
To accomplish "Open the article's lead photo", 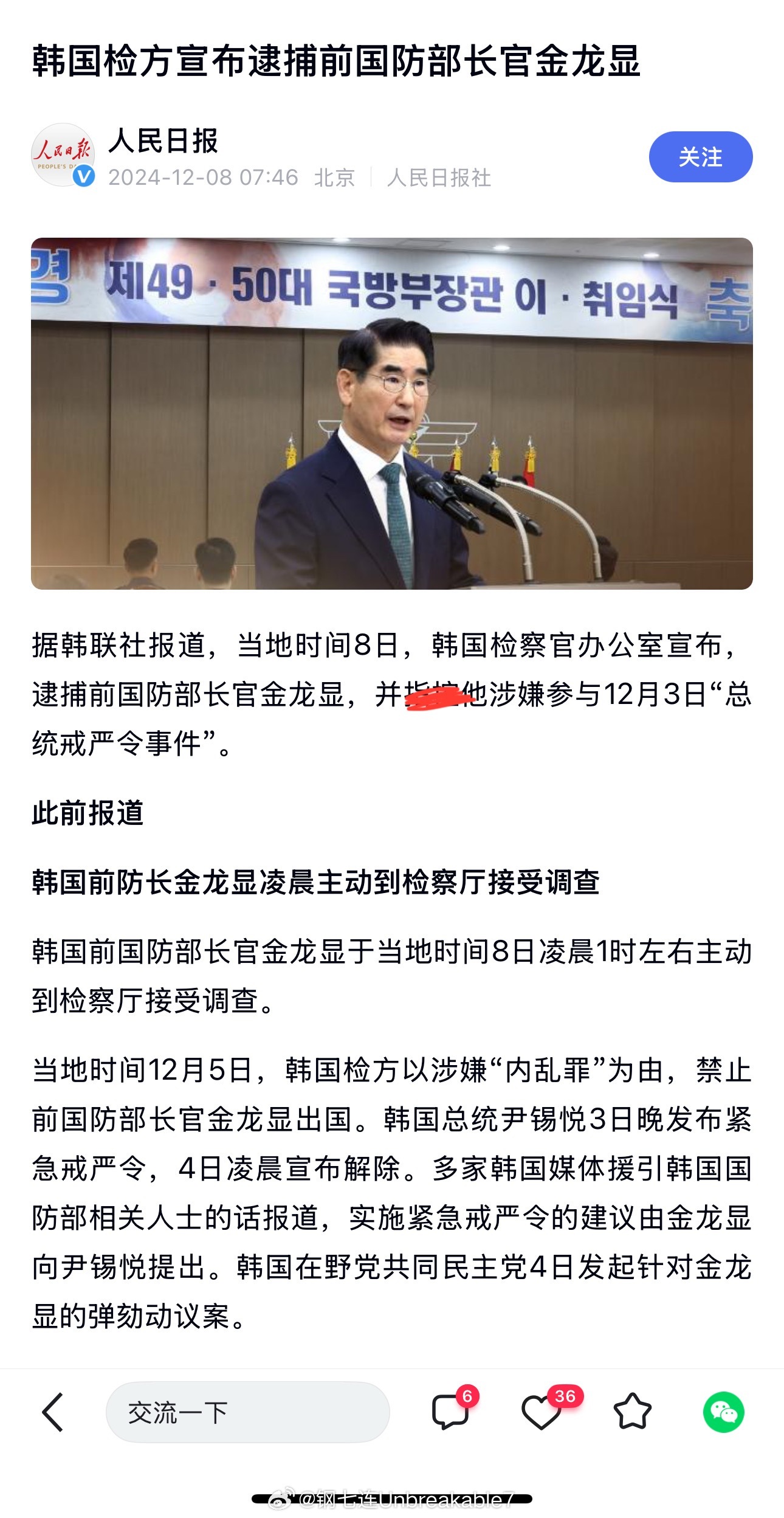I will 391,413.
